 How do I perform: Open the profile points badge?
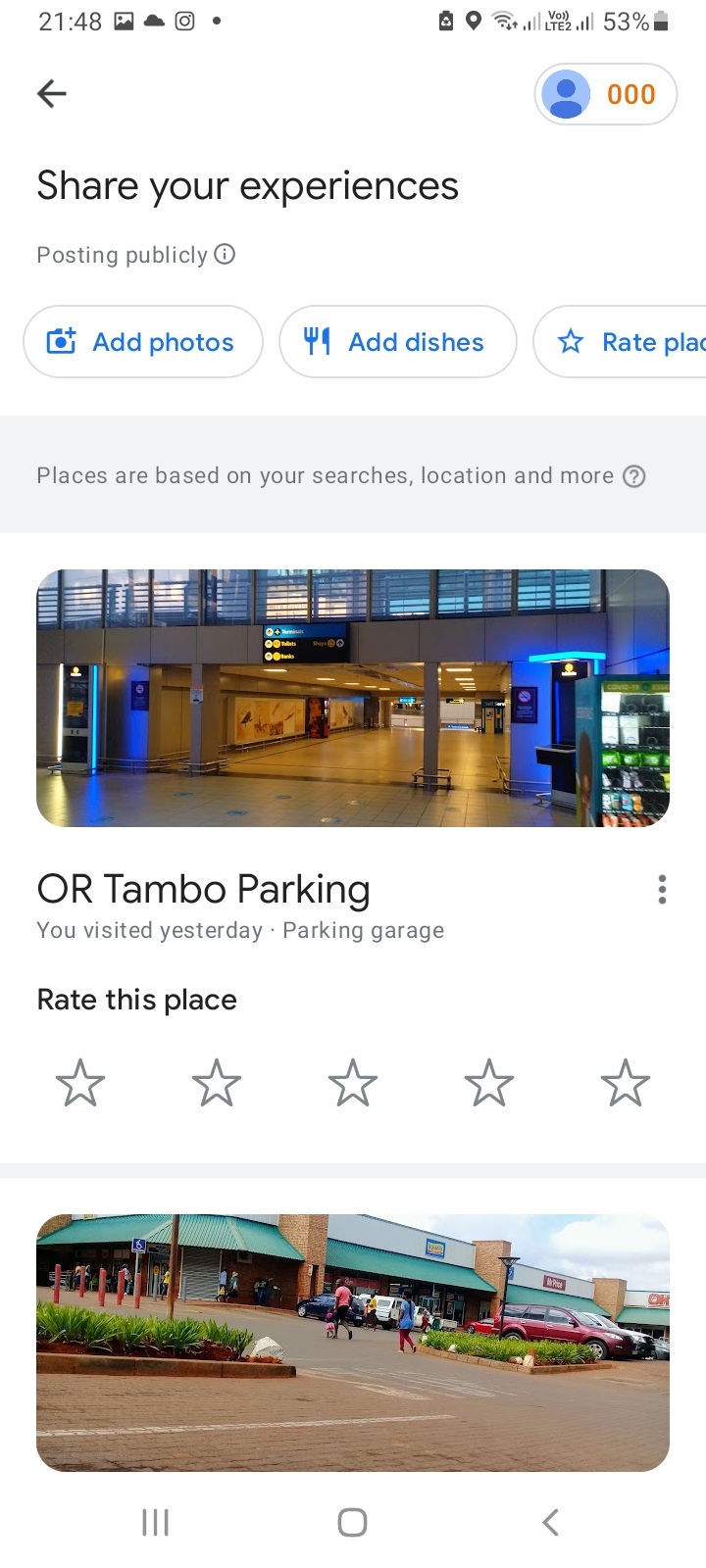coord(605,94)
